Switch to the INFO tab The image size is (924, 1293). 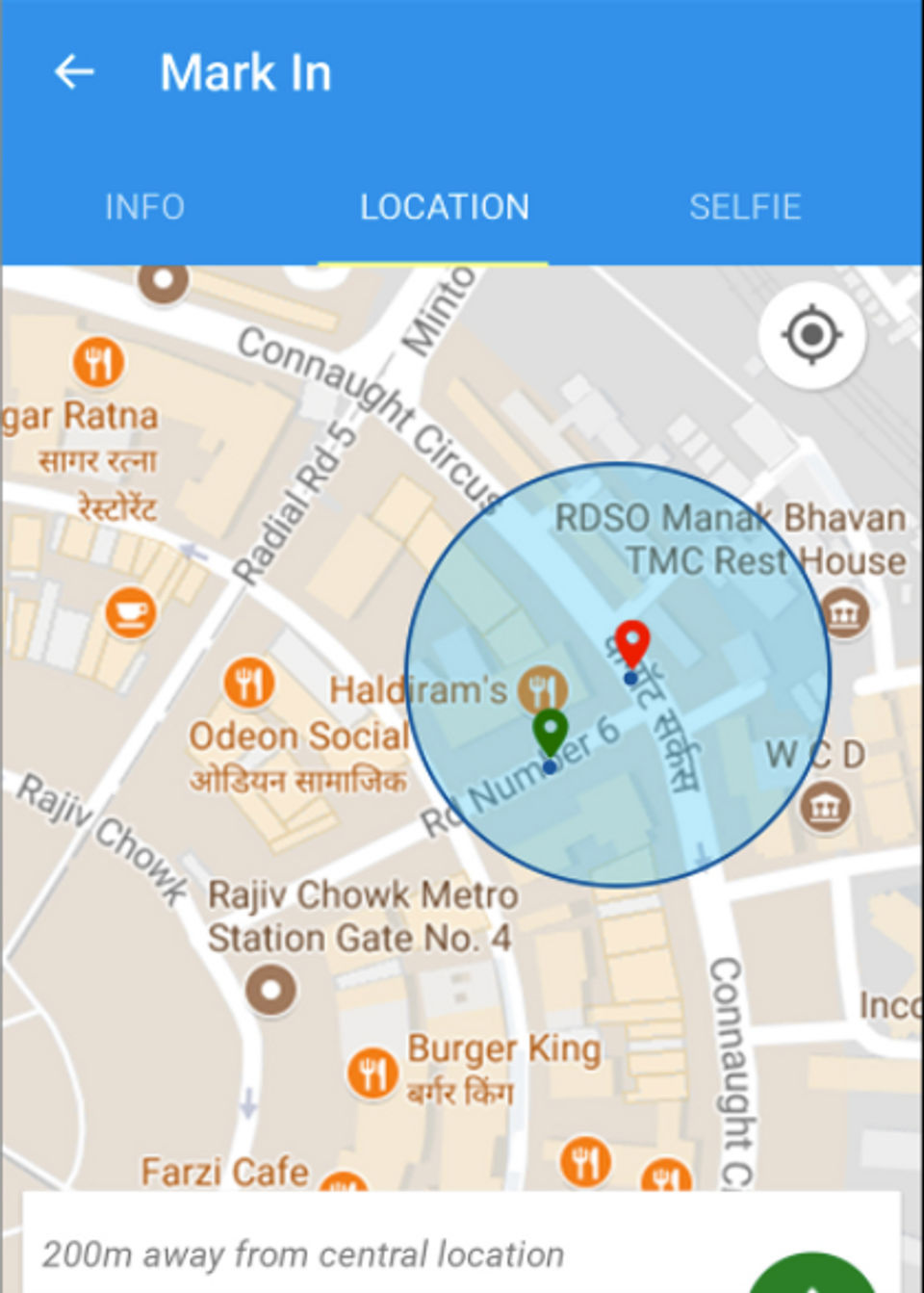[144, 207]
